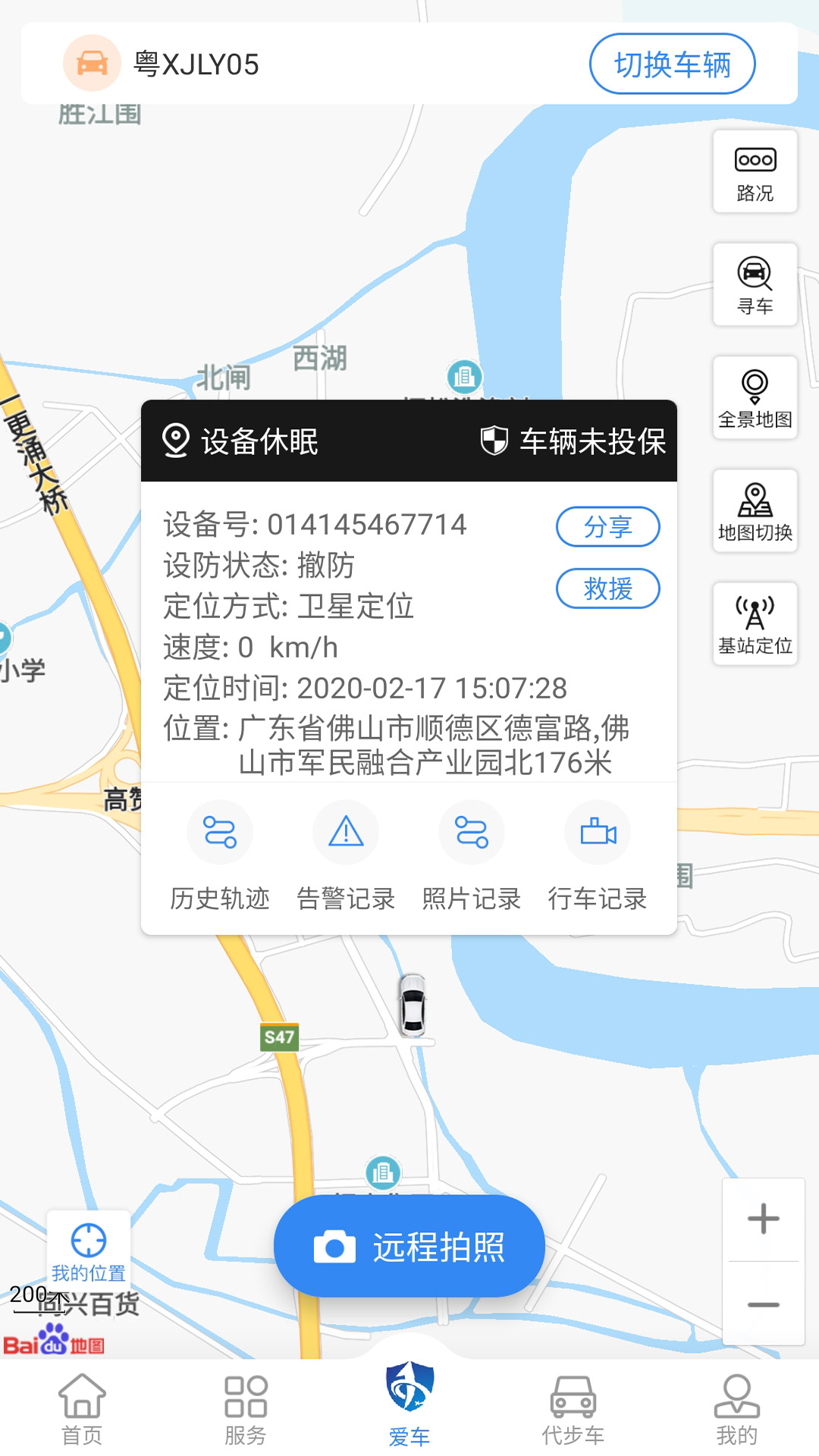Center the map on 我的位置
This screenshot has height=1456, width=819.
(x=89, y=1250)
